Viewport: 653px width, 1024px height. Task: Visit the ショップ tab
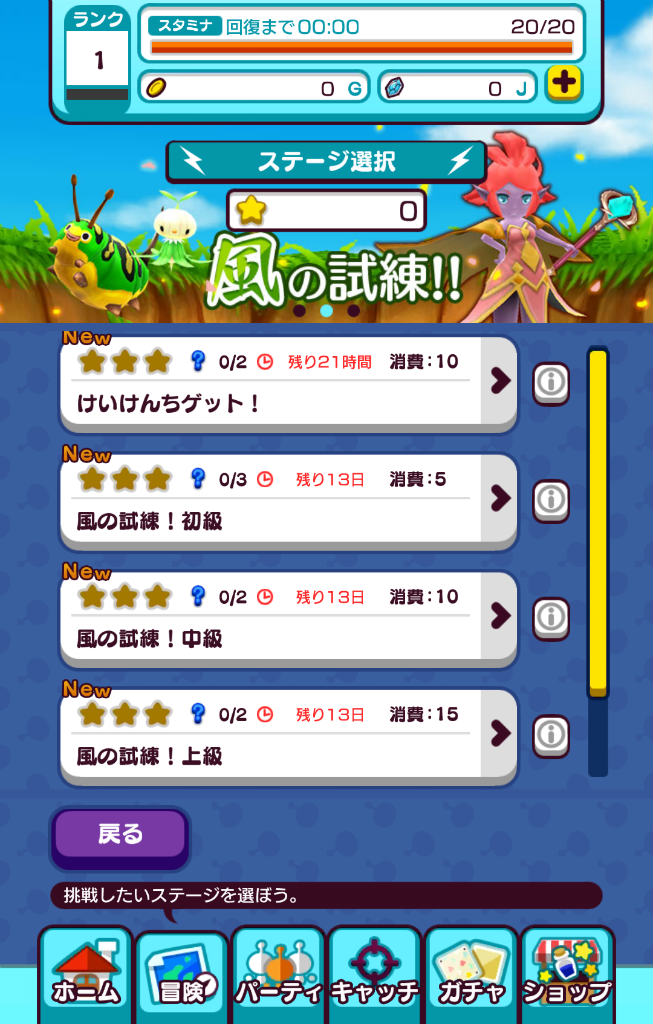567,973
